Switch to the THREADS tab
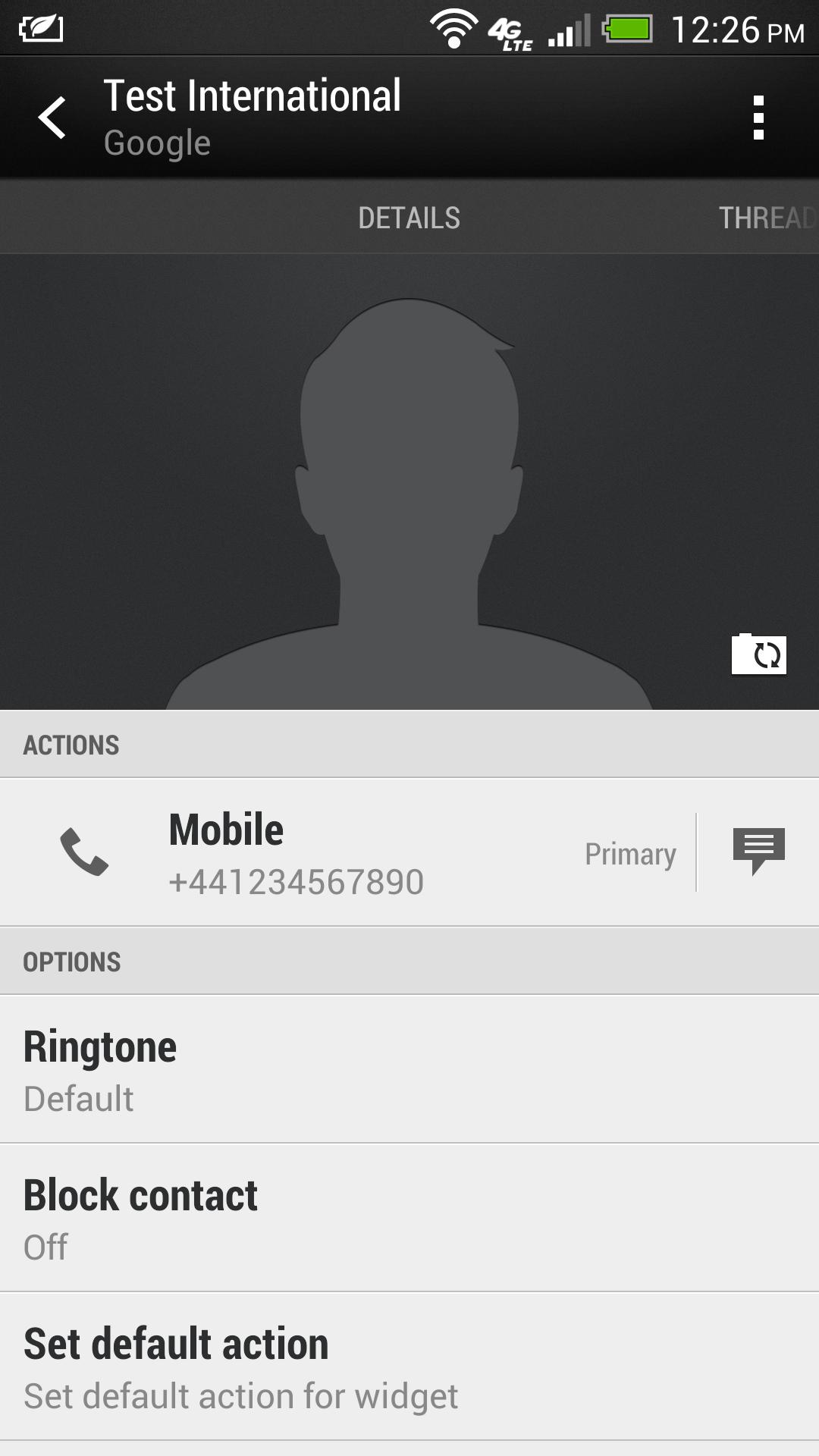 pos(766,218)
